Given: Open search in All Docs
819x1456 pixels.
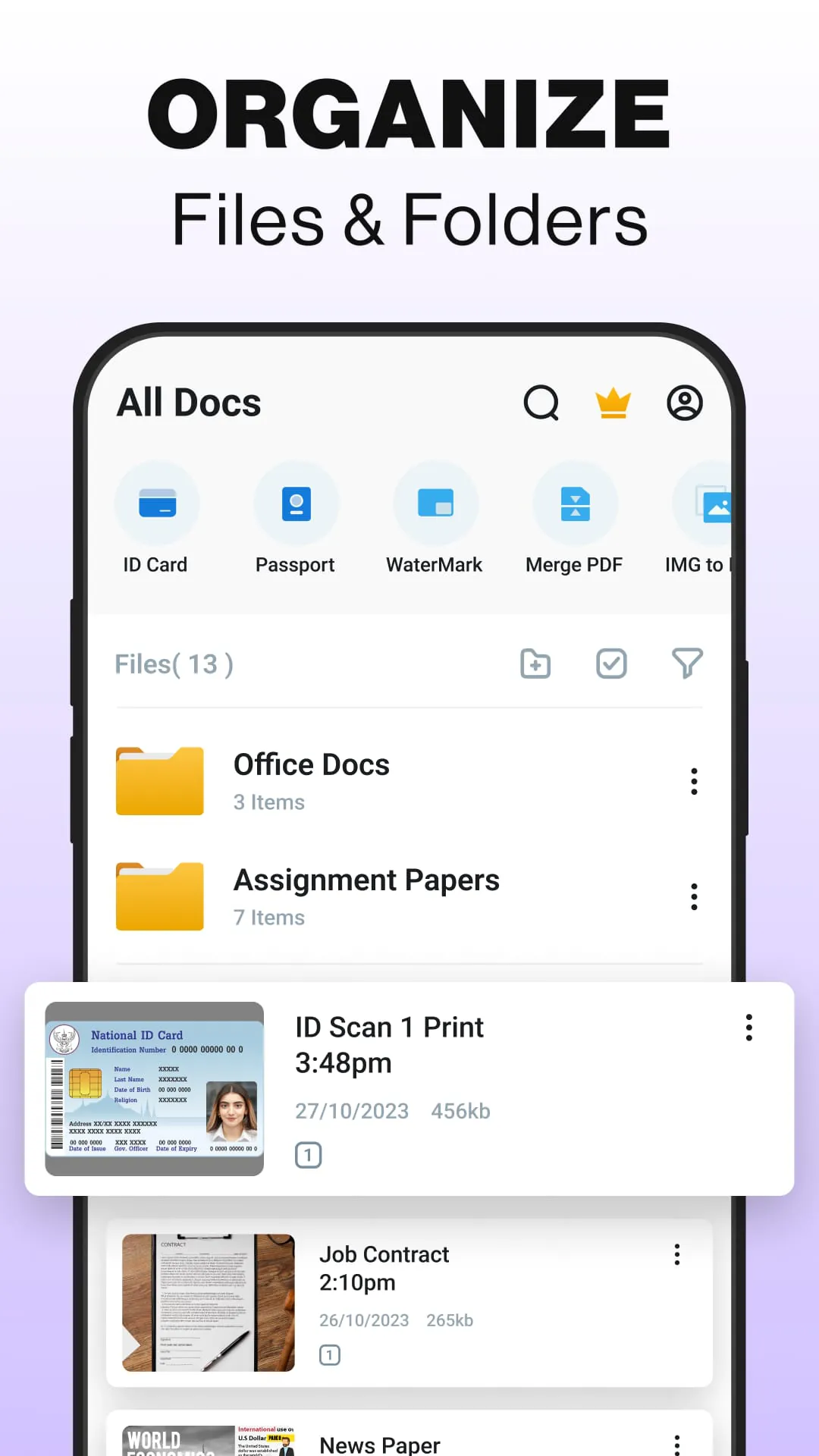Looking at the screenshot, I should [x=541, y=403].
